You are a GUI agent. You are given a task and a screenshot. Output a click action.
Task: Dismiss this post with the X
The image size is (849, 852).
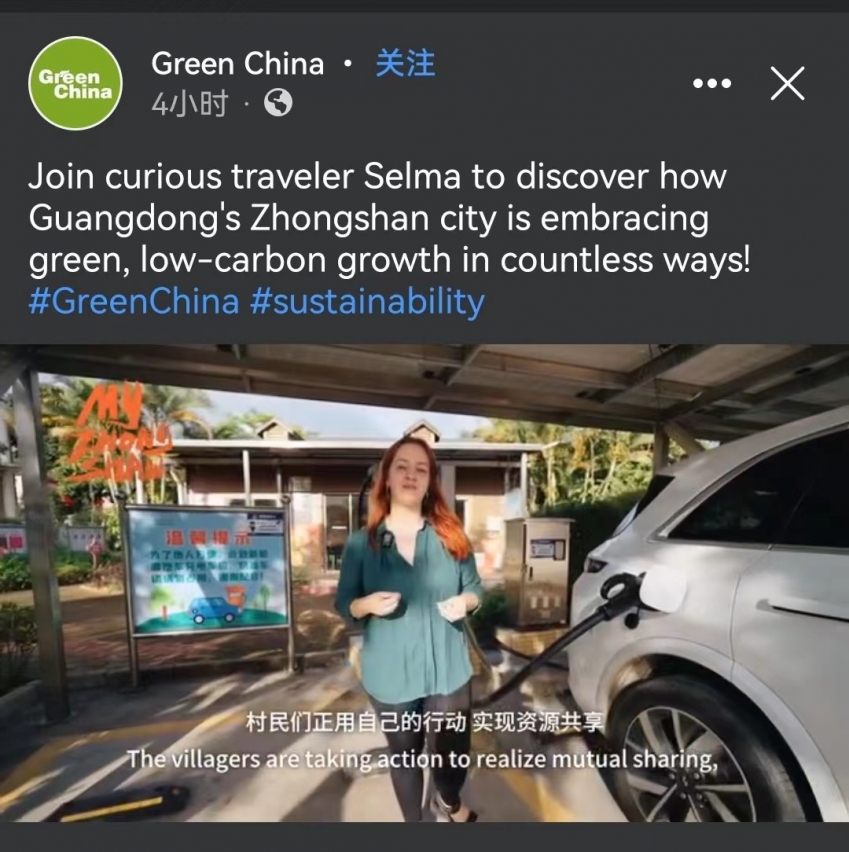(x=788, y=84)
